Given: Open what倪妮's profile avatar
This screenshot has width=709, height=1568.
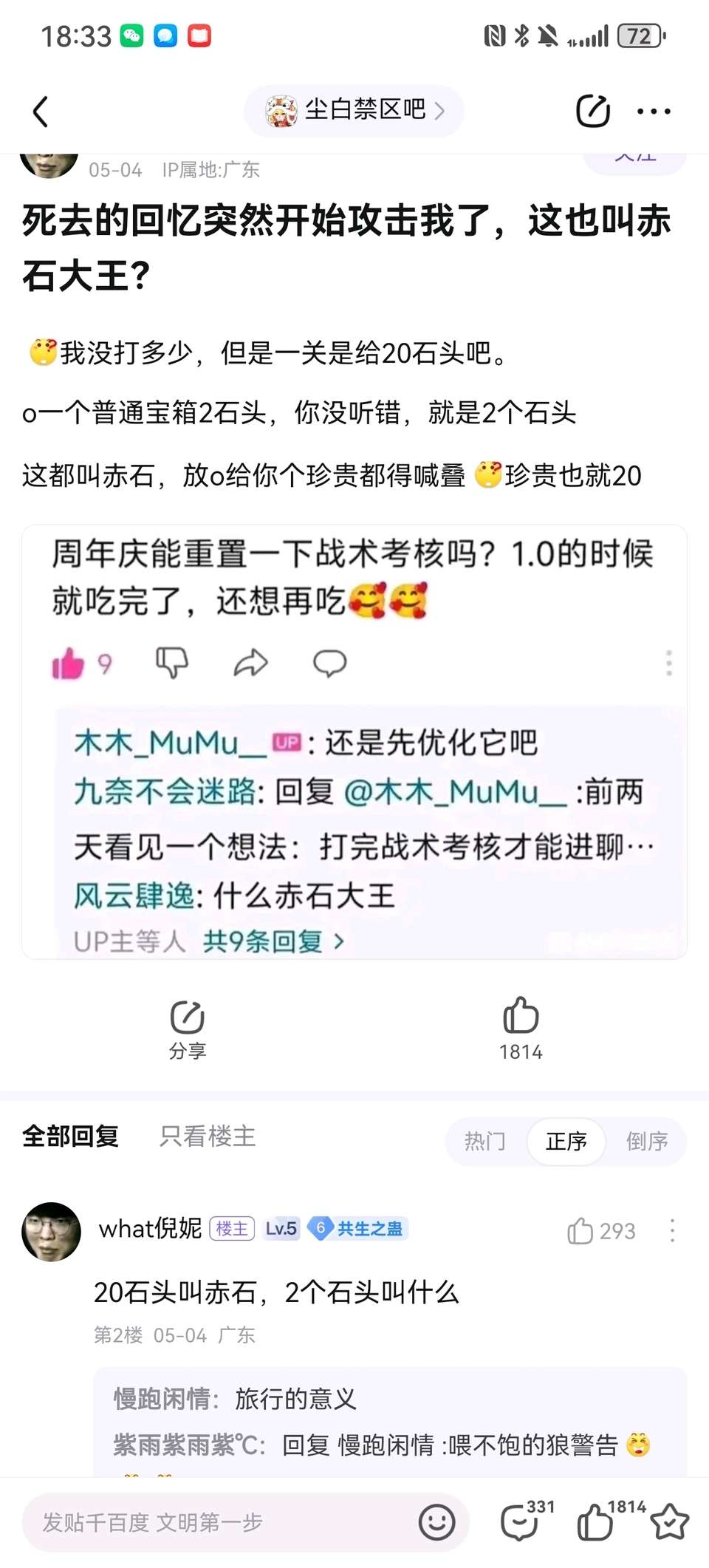Looking at the screenshot, I should coord(51,1231).
